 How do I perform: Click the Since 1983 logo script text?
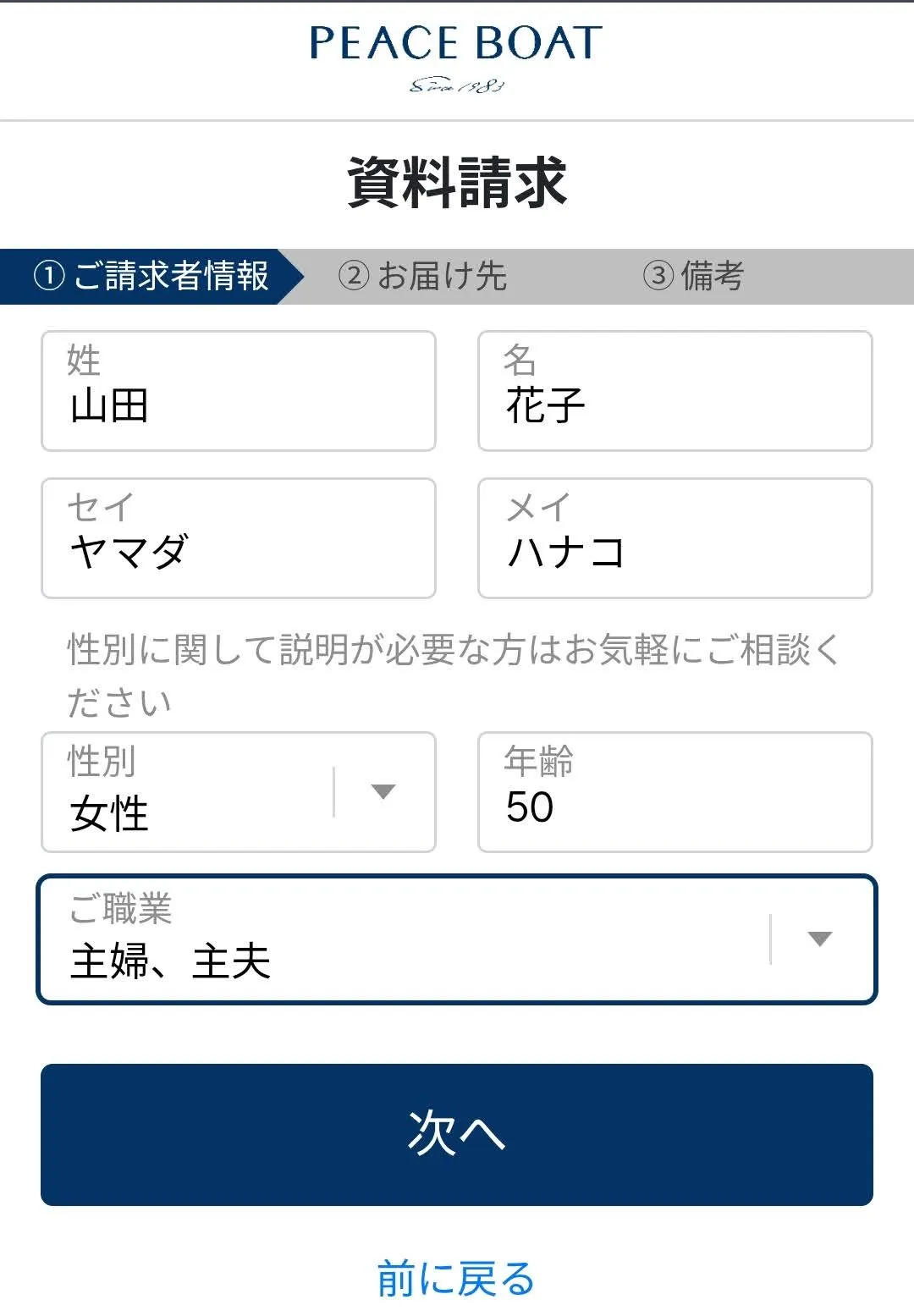(x=457, y=85)
